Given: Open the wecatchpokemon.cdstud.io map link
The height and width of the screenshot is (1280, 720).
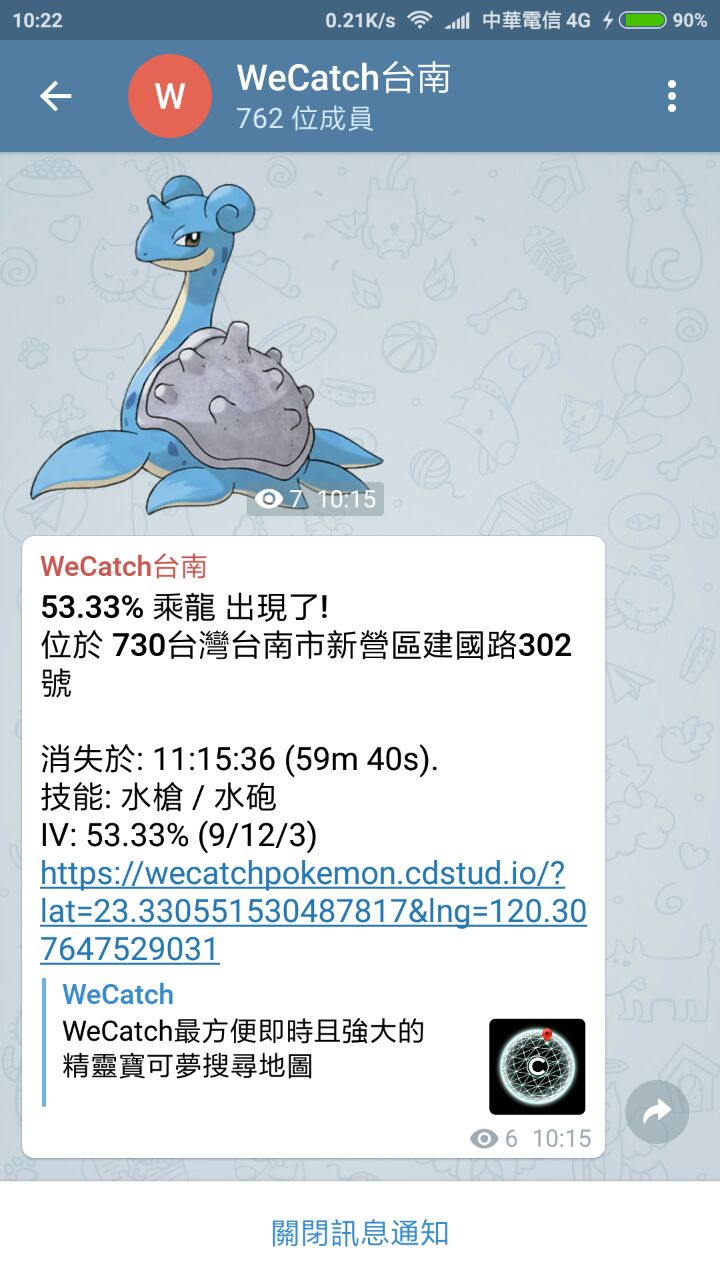Looking at the screenshot, I should tap(312, 911).
